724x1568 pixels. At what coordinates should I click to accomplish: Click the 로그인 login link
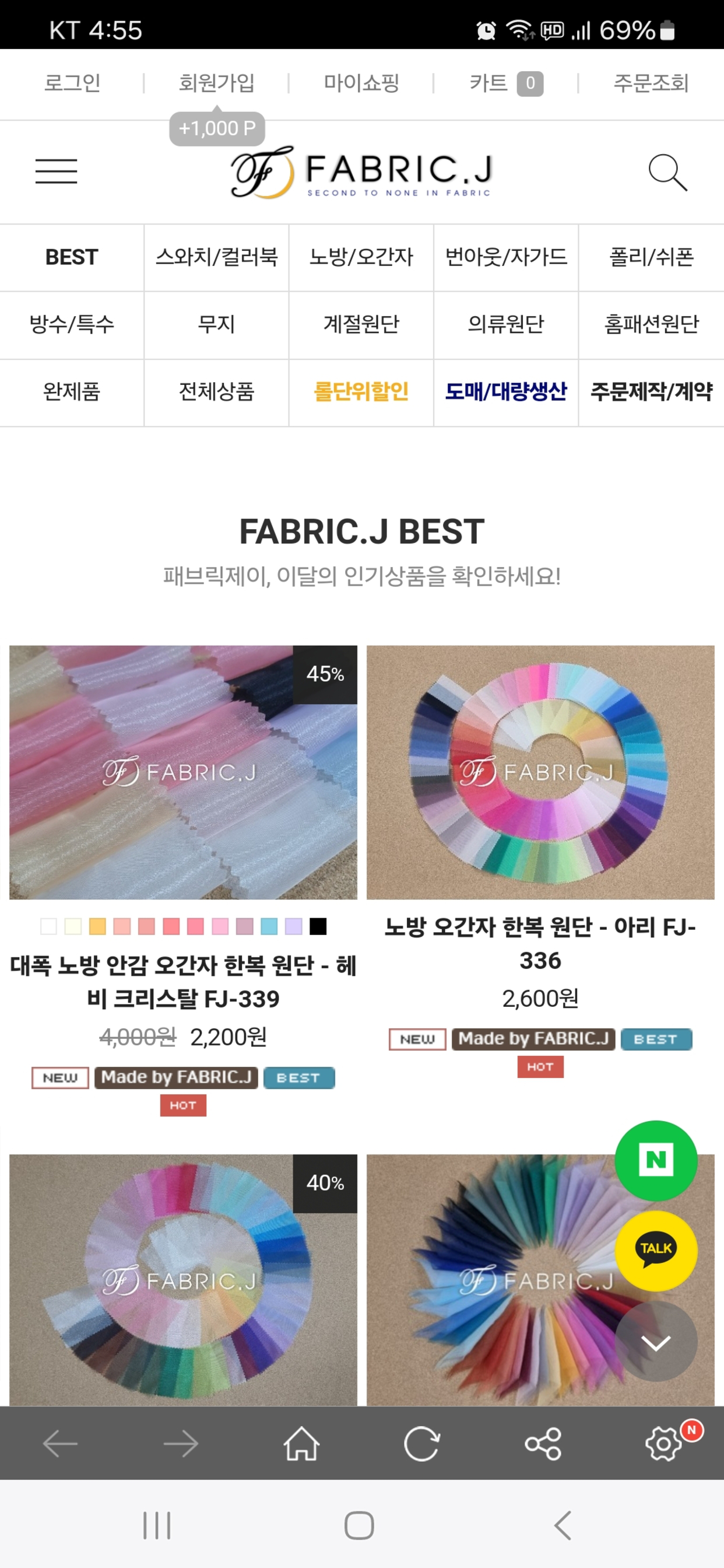pyautogui.click(x=73, y=84)
